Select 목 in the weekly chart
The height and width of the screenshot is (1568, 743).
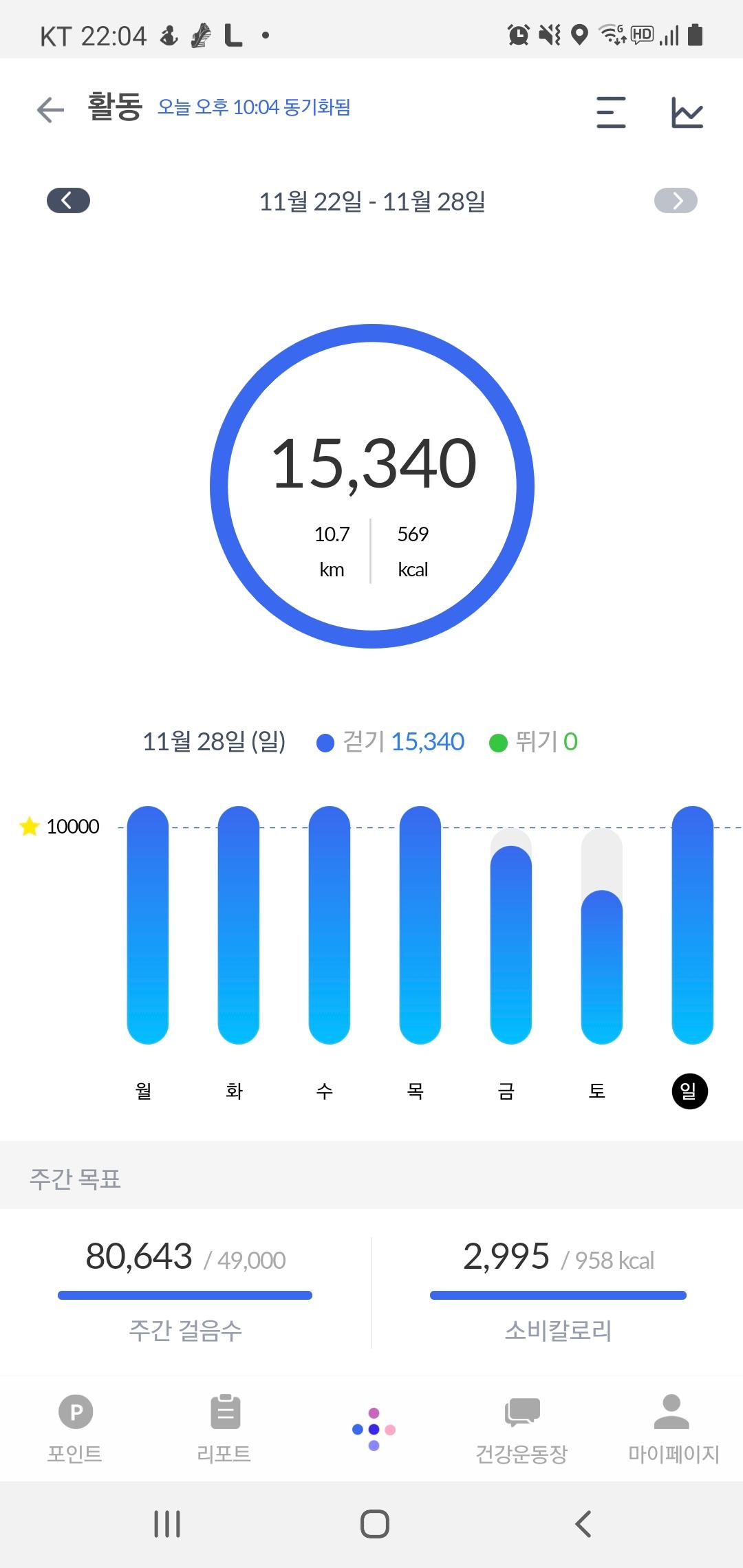point(416,1090)
